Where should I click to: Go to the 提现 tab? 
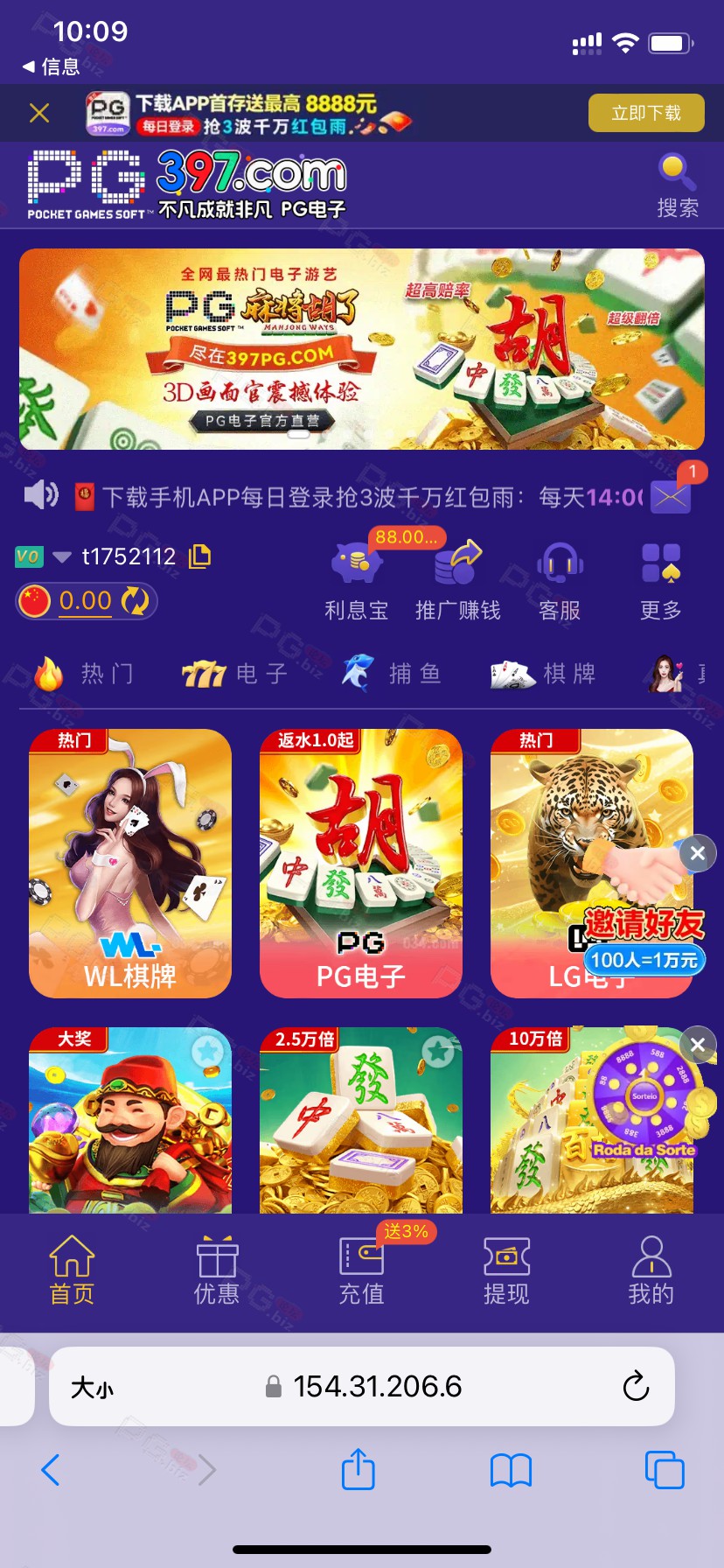tap(506, 1270)
